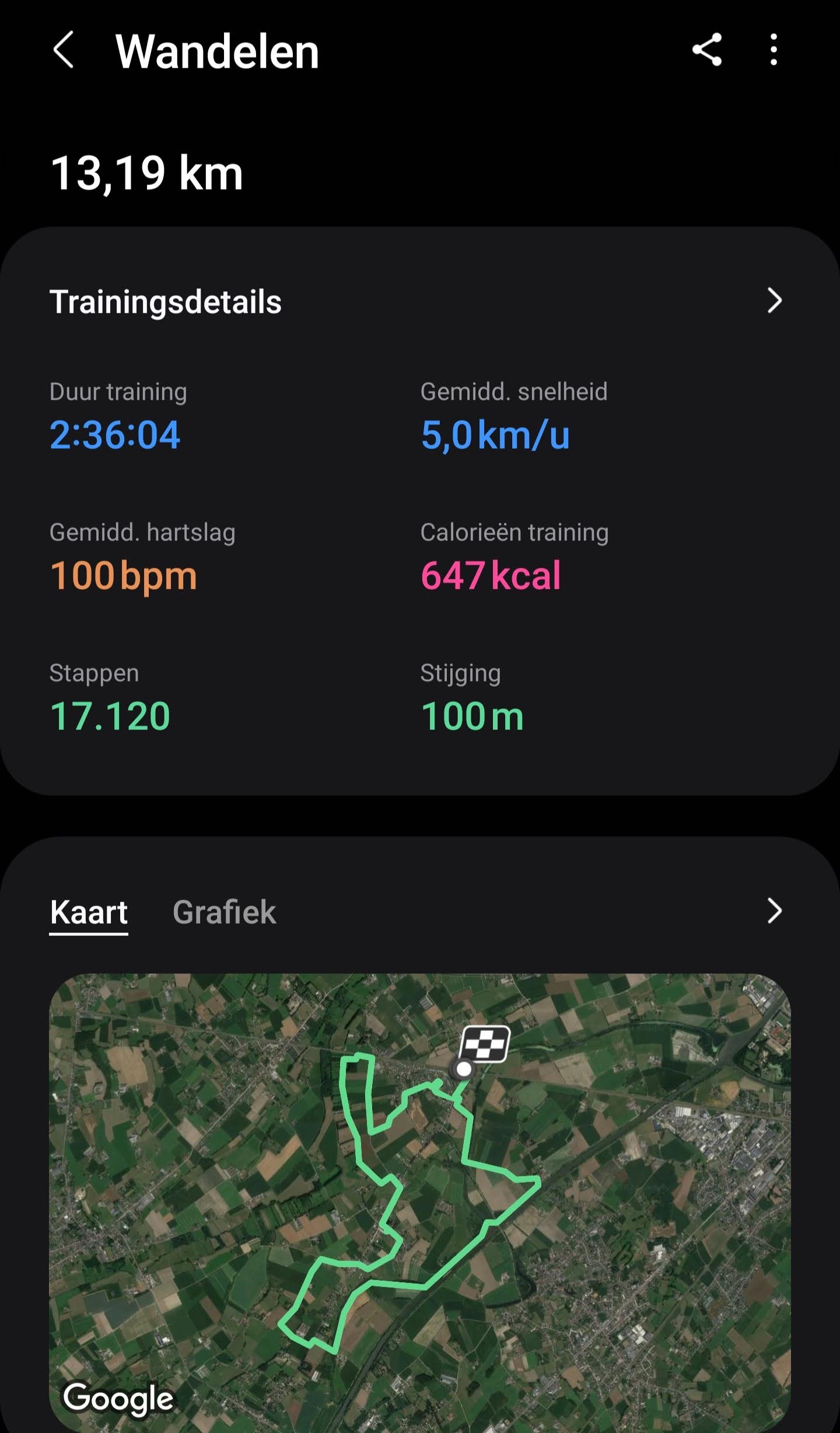840x1433 pixels.
Task: Go back from the Wandelen screen
Action: 64,50
